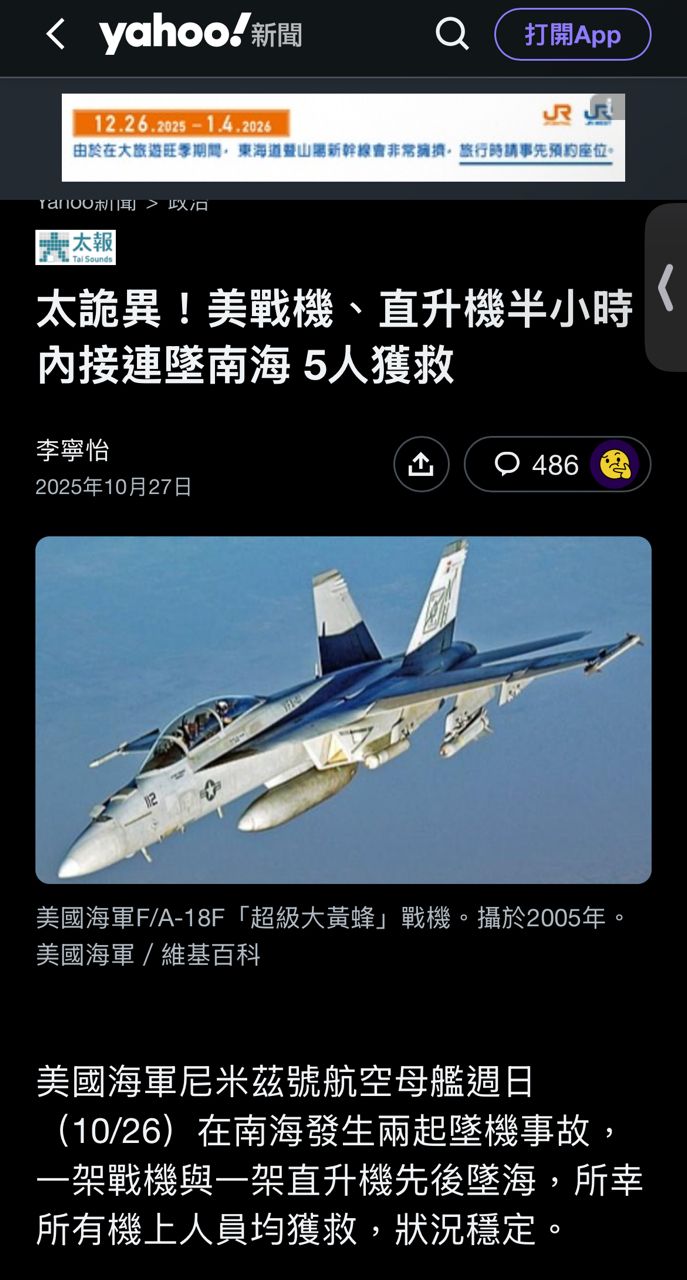687x1280 pixels.
Task: Go back using the header arrow
Action: (56, 36)
